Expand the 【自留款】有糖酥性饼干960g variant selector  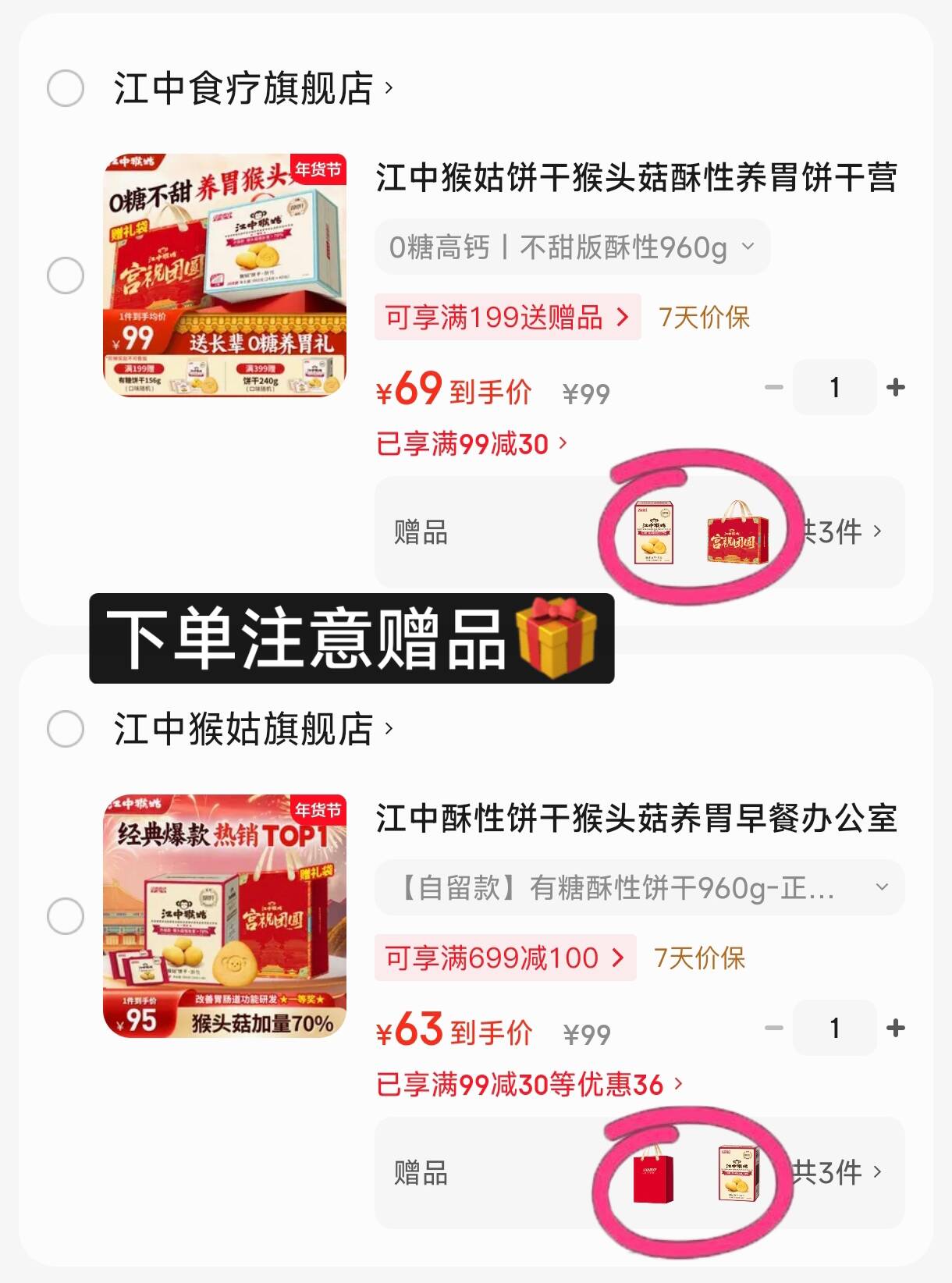[639, 888]
